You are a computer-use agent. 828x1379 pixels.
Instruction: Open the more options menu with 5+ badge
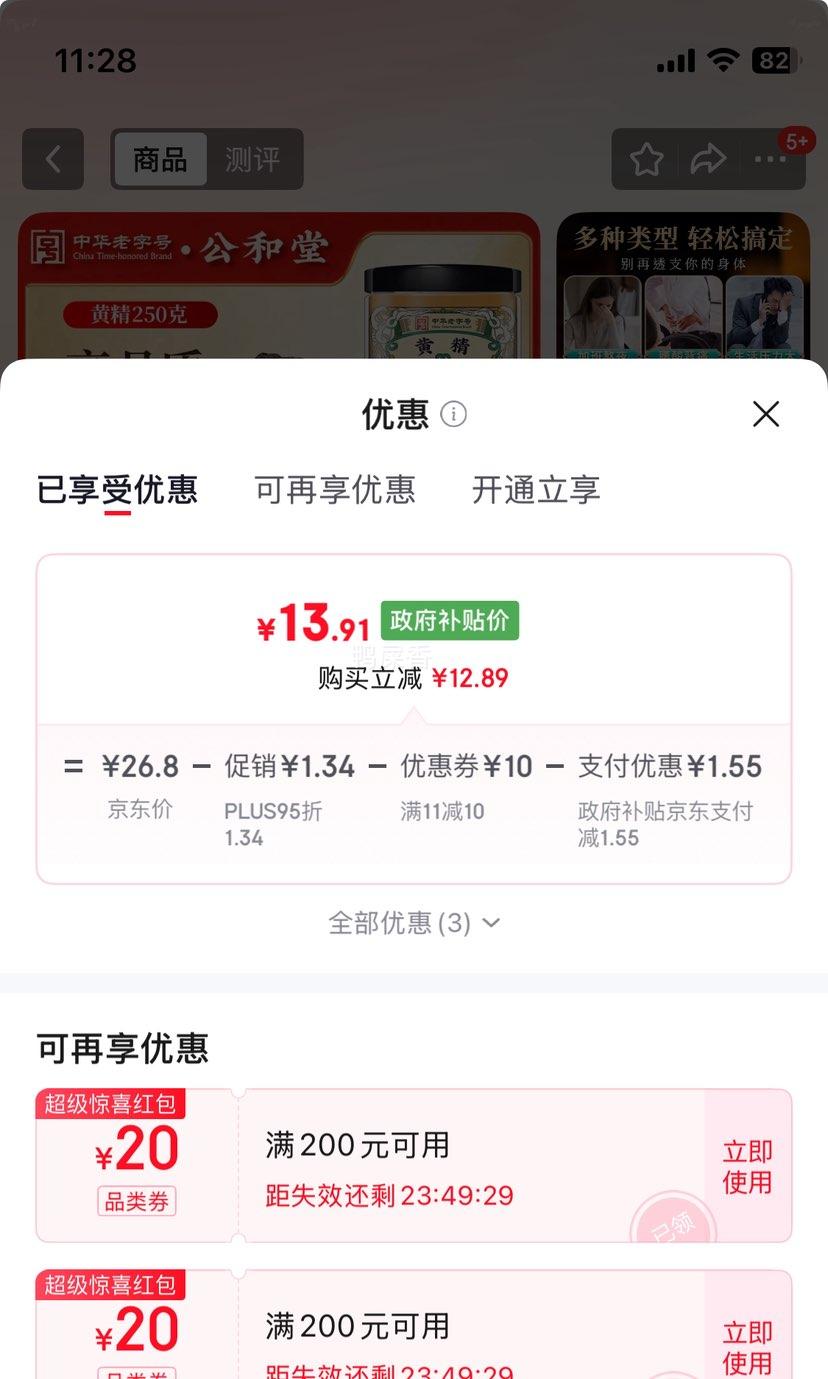(771, 159)
